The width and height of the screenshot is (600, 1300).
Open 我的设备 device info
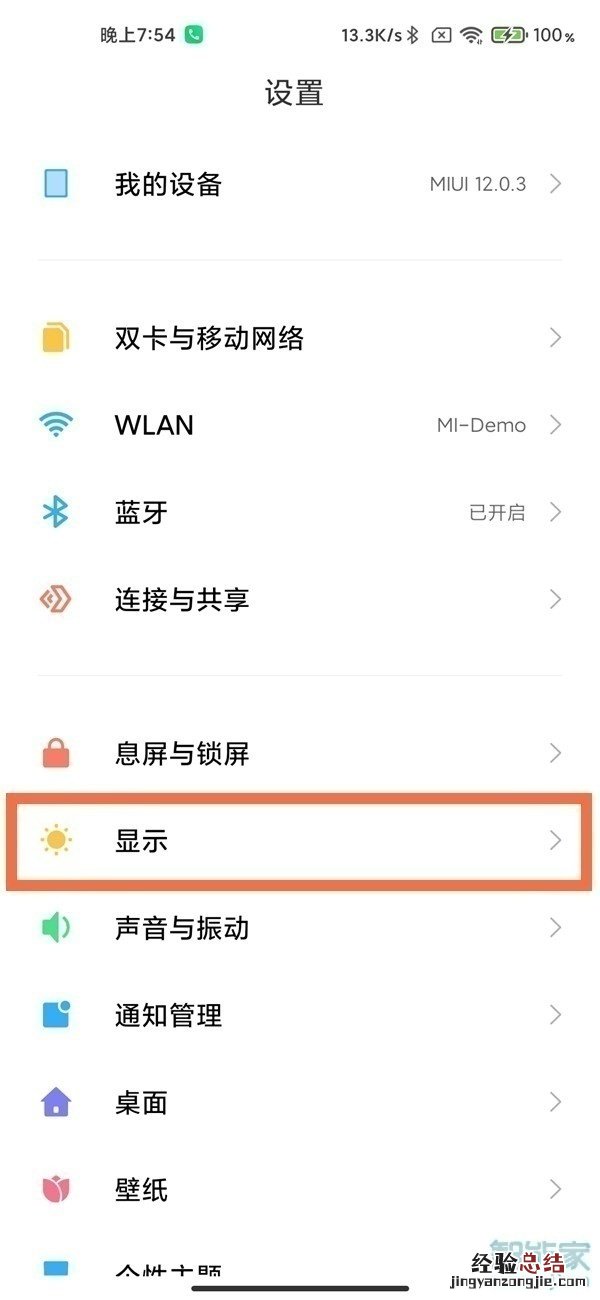tap(300, 184)
